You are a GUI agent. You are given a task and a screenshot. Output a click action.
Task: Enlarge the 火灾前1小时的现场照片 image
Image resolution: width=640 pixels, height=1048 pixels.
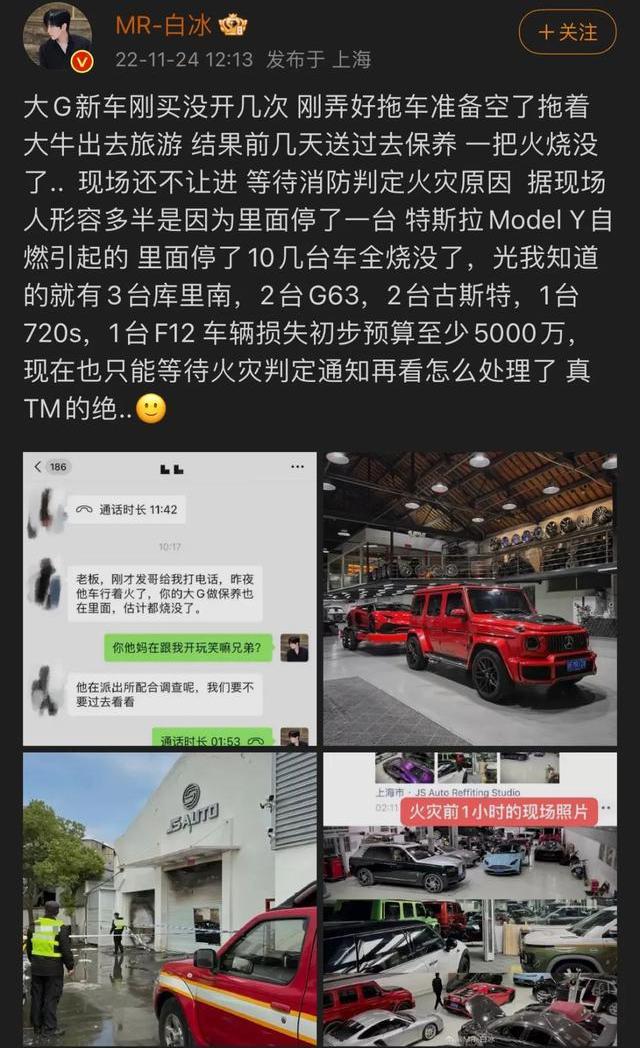tap(469, 898)
